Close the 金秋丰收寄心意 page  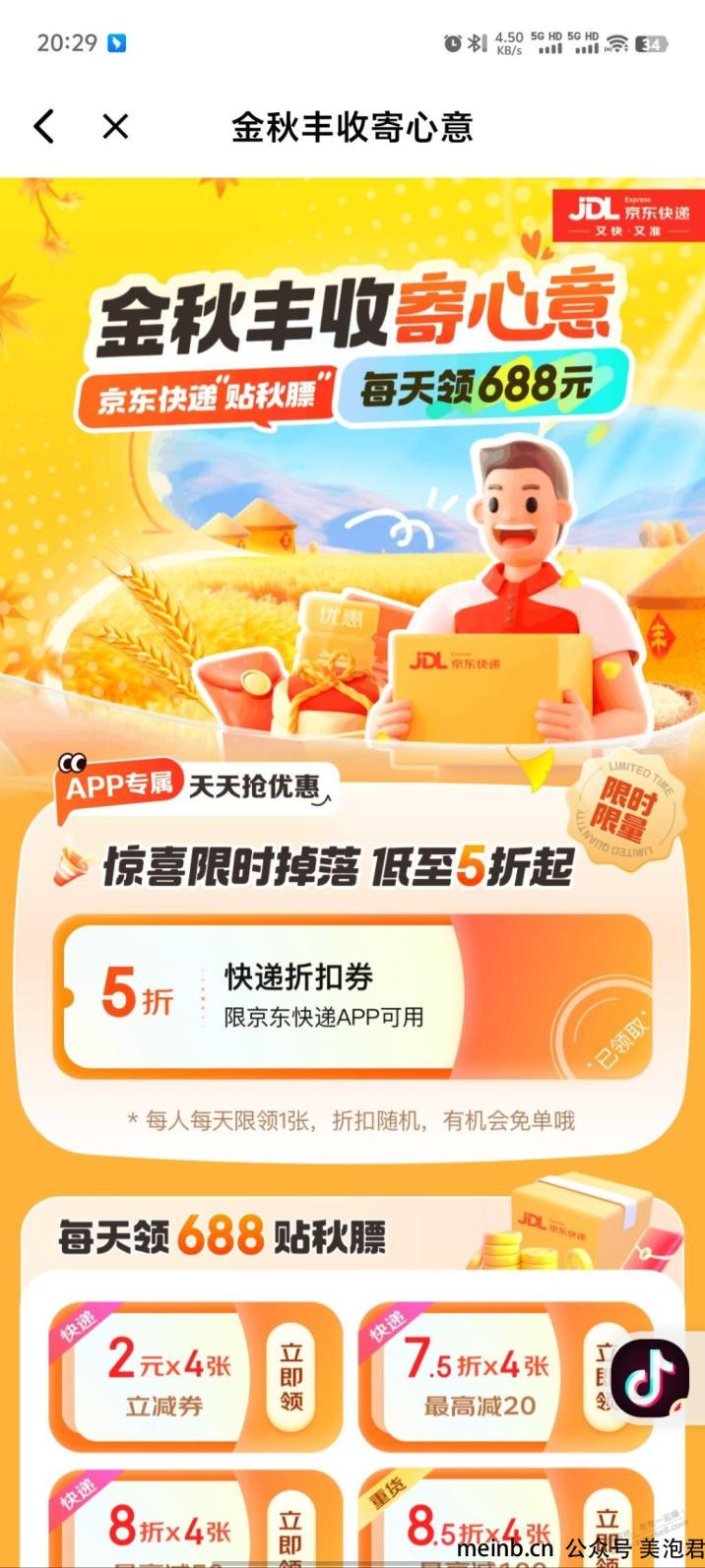point(115,127)
